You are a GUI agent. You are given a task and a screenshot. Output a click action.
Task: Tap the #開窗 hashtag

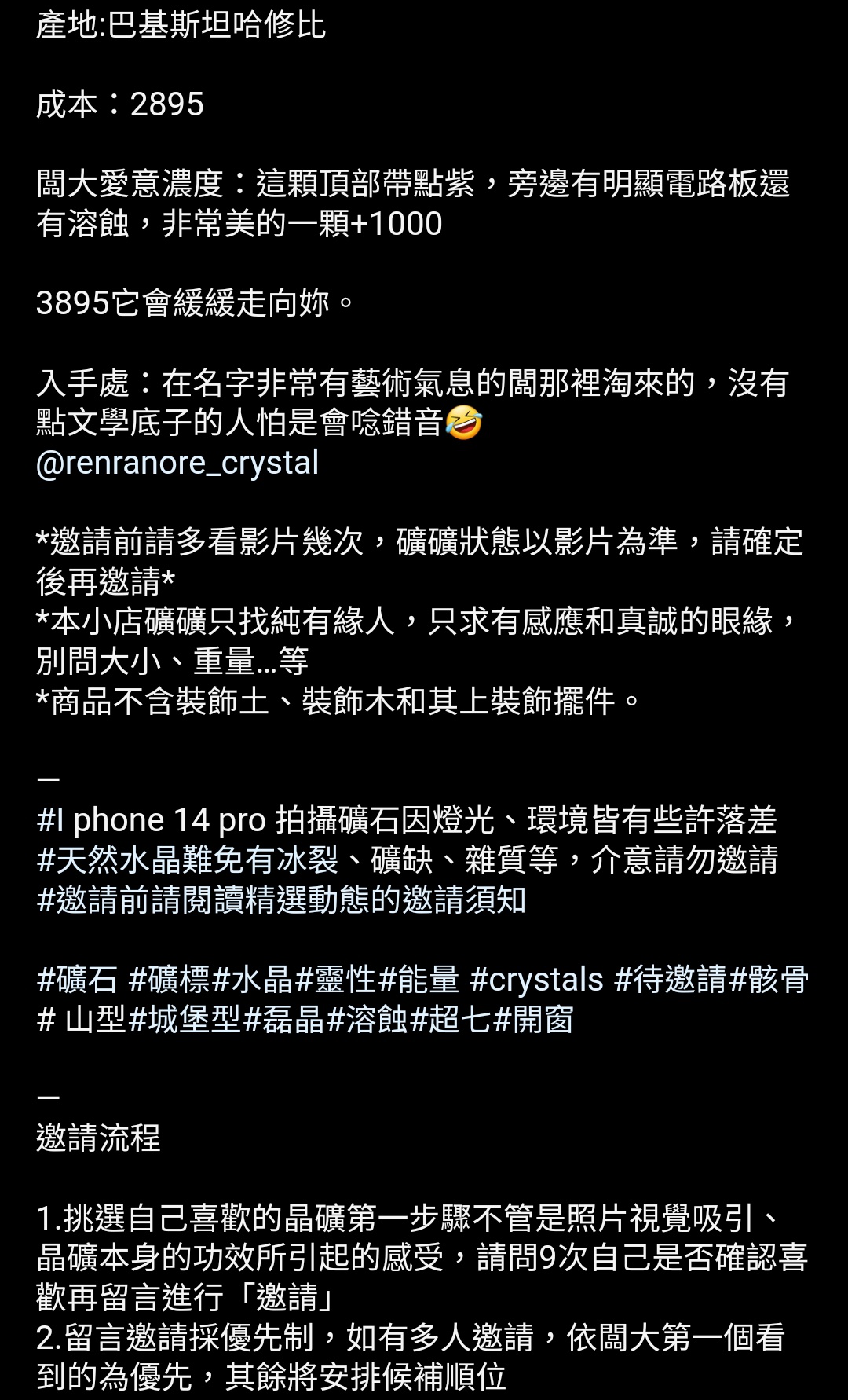coord(534,1020)
